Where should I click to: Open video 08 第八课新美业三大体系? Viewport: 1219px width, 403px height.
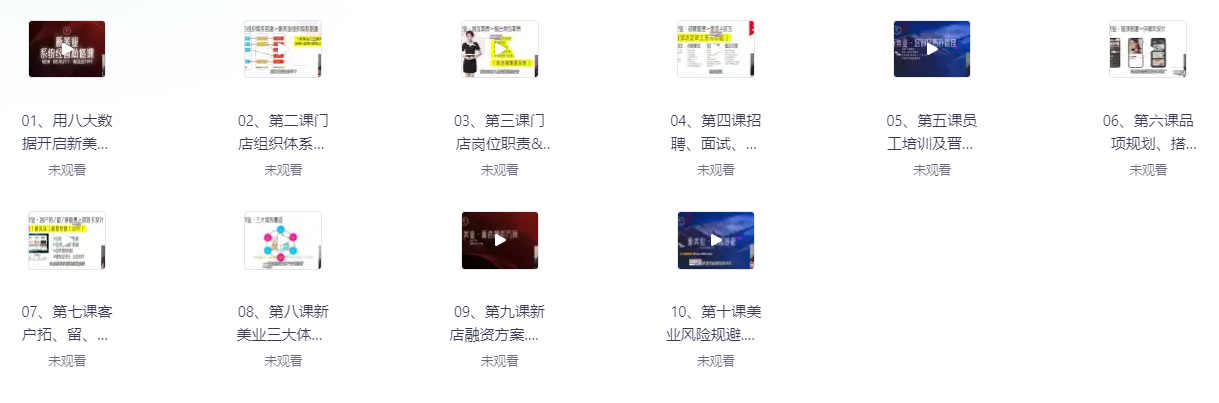pos(283,240)
